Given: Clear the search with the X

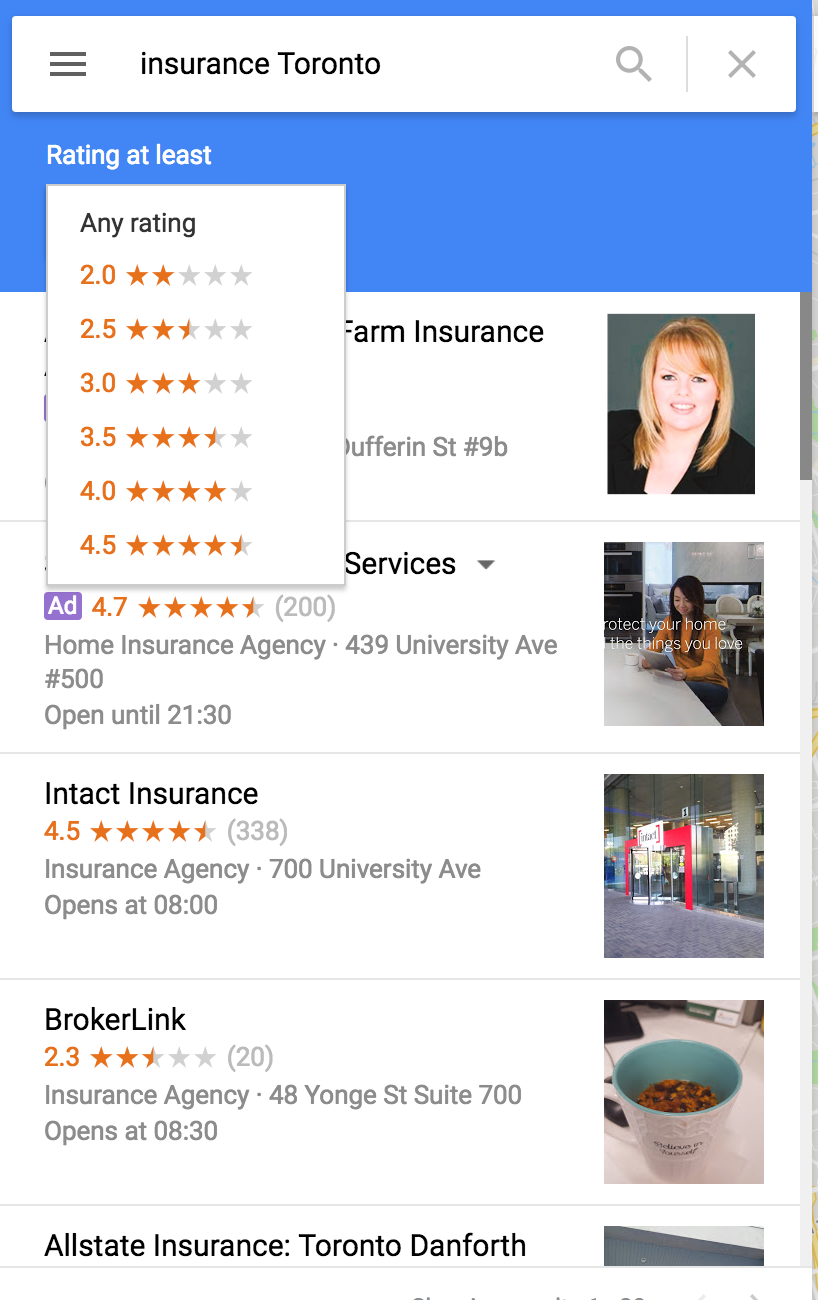Looking at the screenshot, I should coord(741,65).
